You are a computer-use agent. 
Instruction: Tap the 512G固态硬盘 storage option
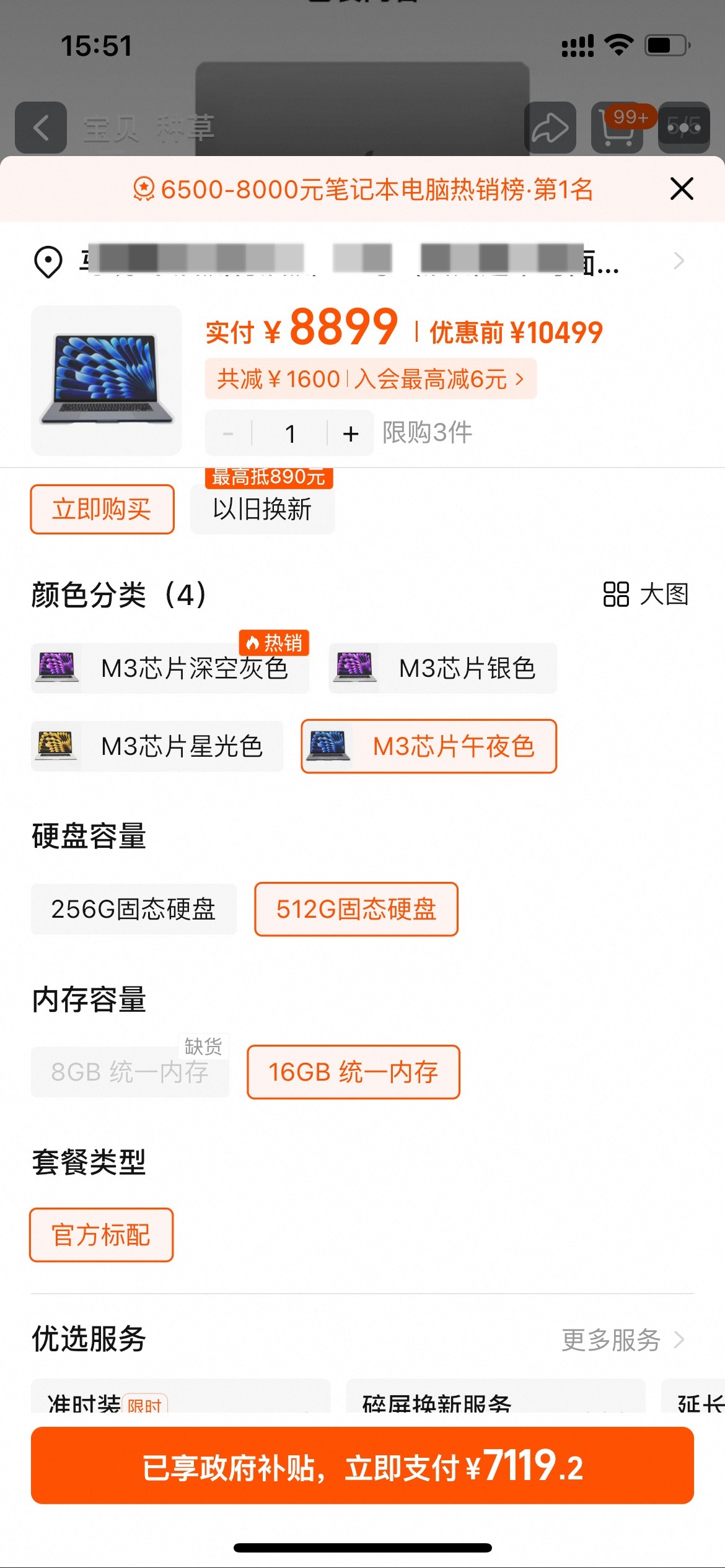point(356,909)
